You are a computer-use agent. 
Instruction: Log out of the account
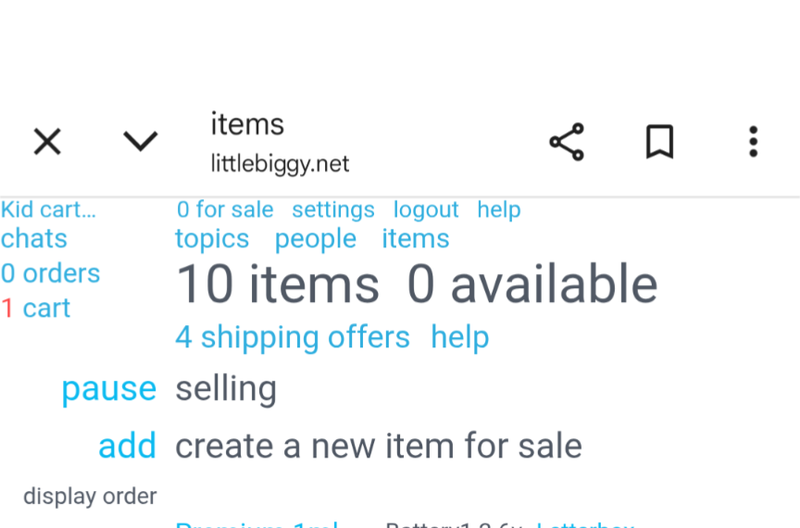[425, 210]
